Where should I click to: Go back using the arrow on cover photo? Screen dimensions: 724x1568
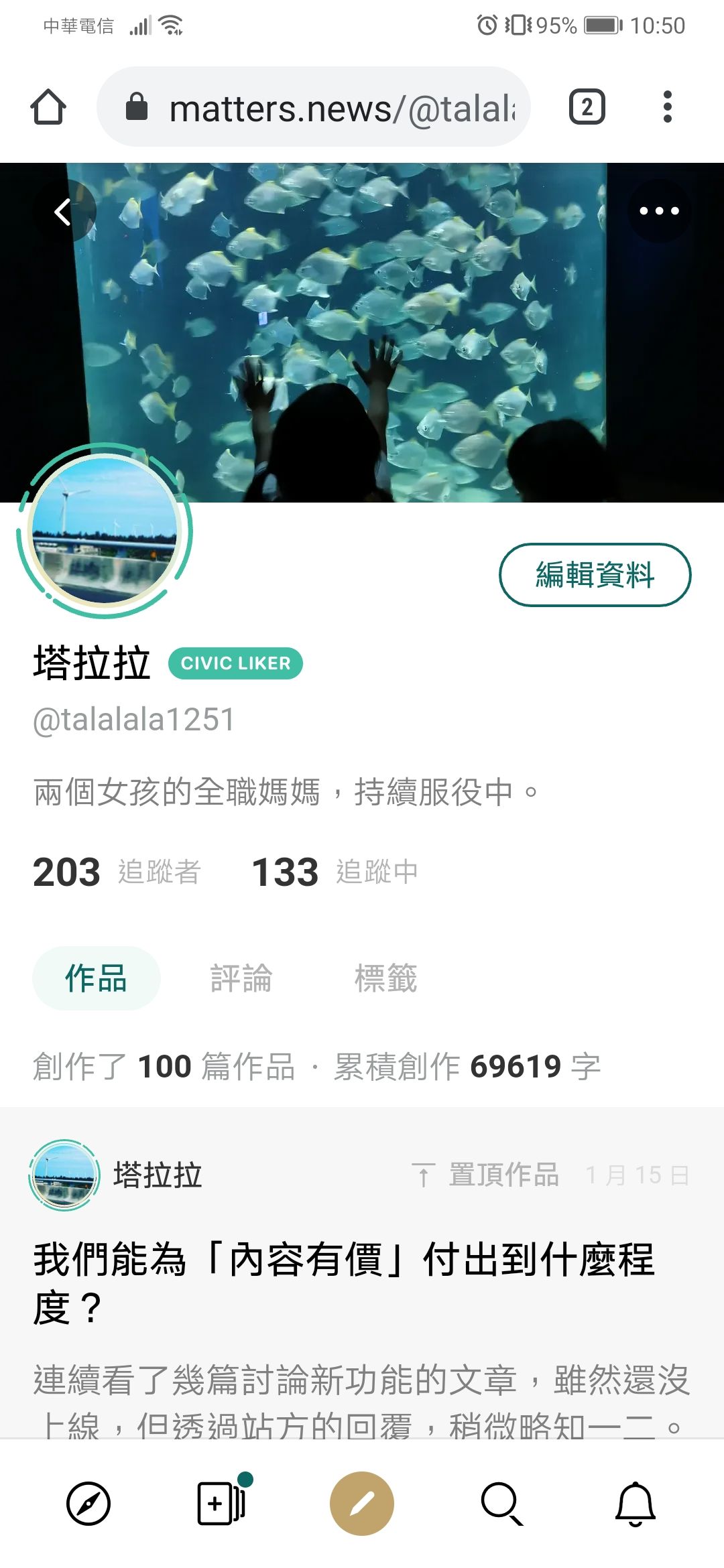[x=64, y=212]
